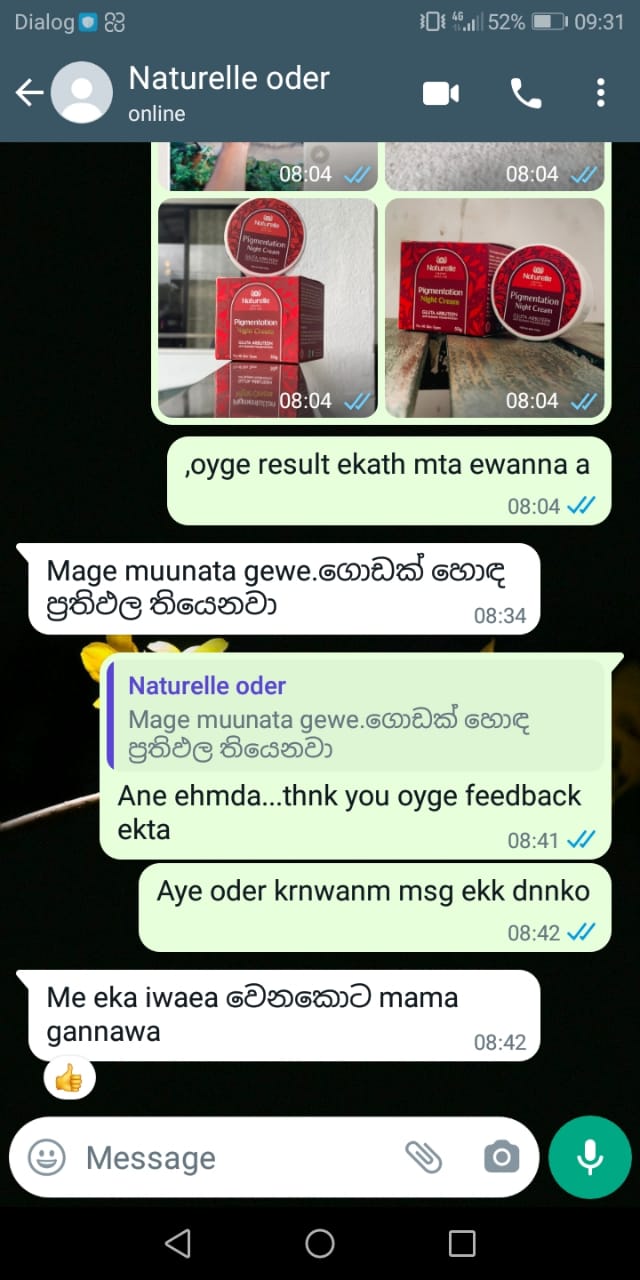The image size is (640, 1280).
Task: View thumbs-up reaction on last message
Action: click(x=69, y=1077)
